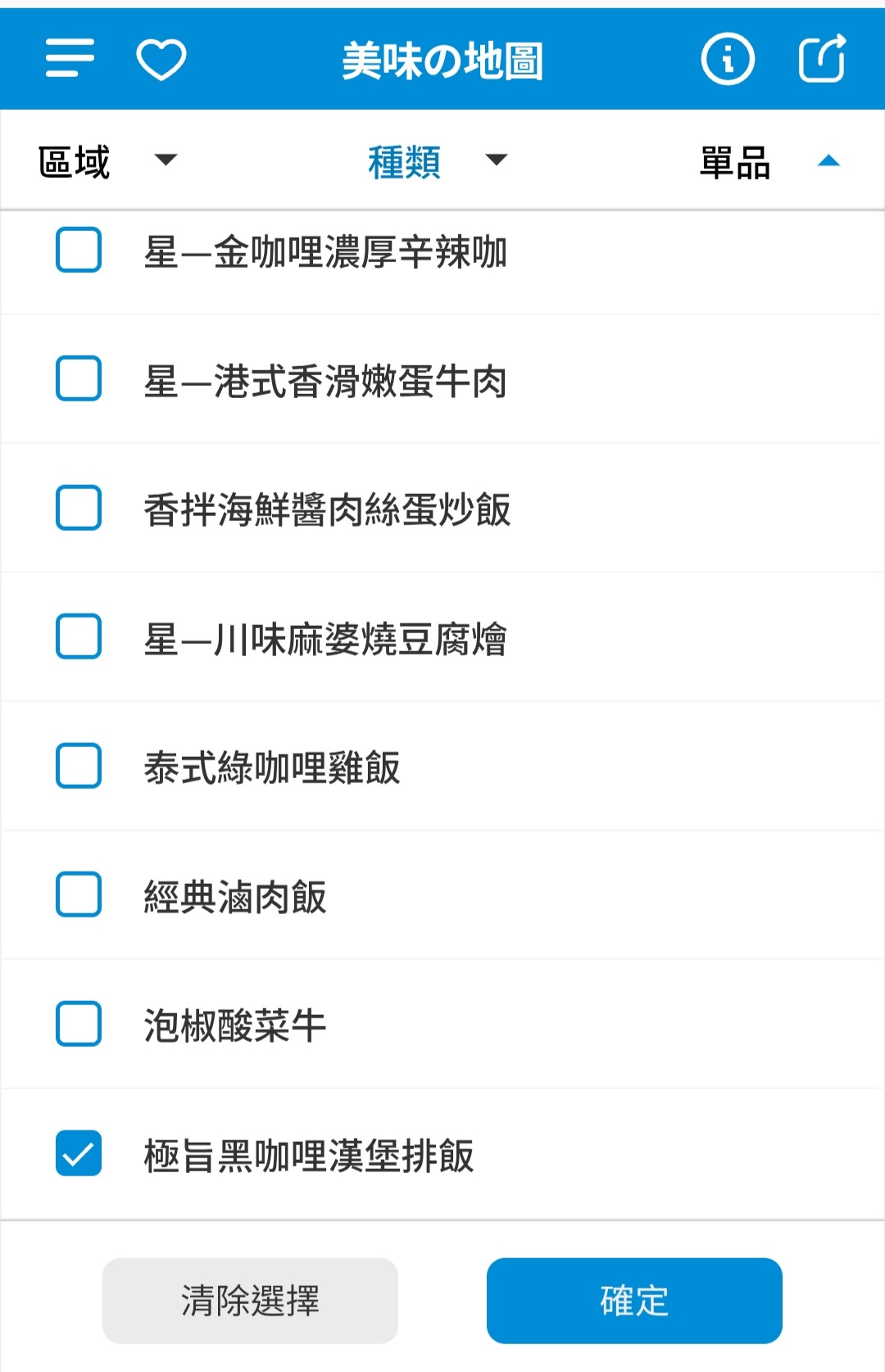Tap the share icon

point(822,59)
